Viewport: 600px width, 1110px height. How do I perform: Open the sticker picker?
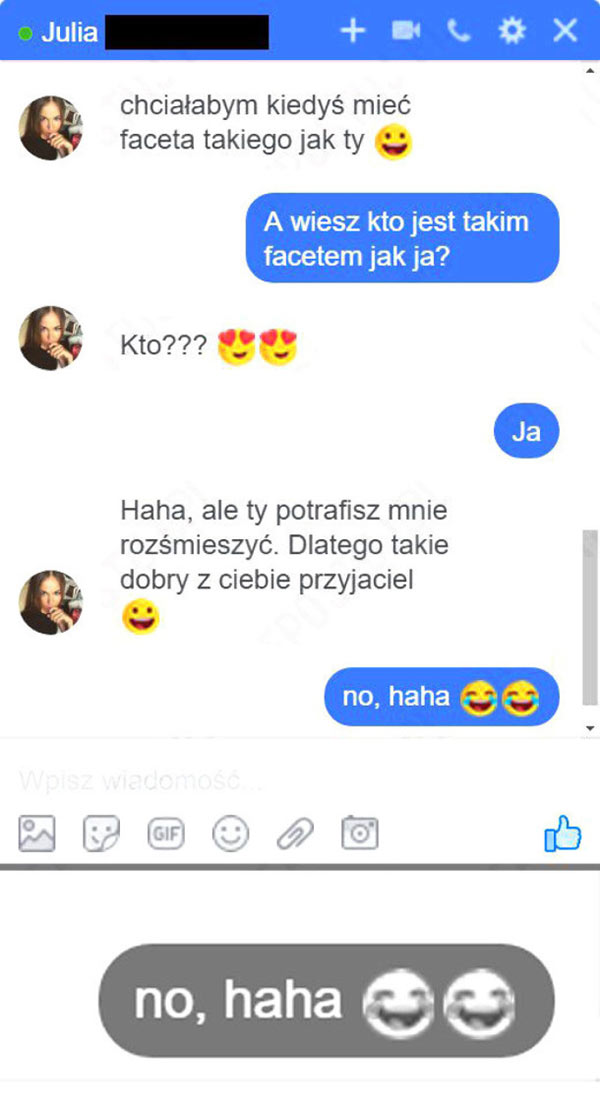tap(101, 833)
